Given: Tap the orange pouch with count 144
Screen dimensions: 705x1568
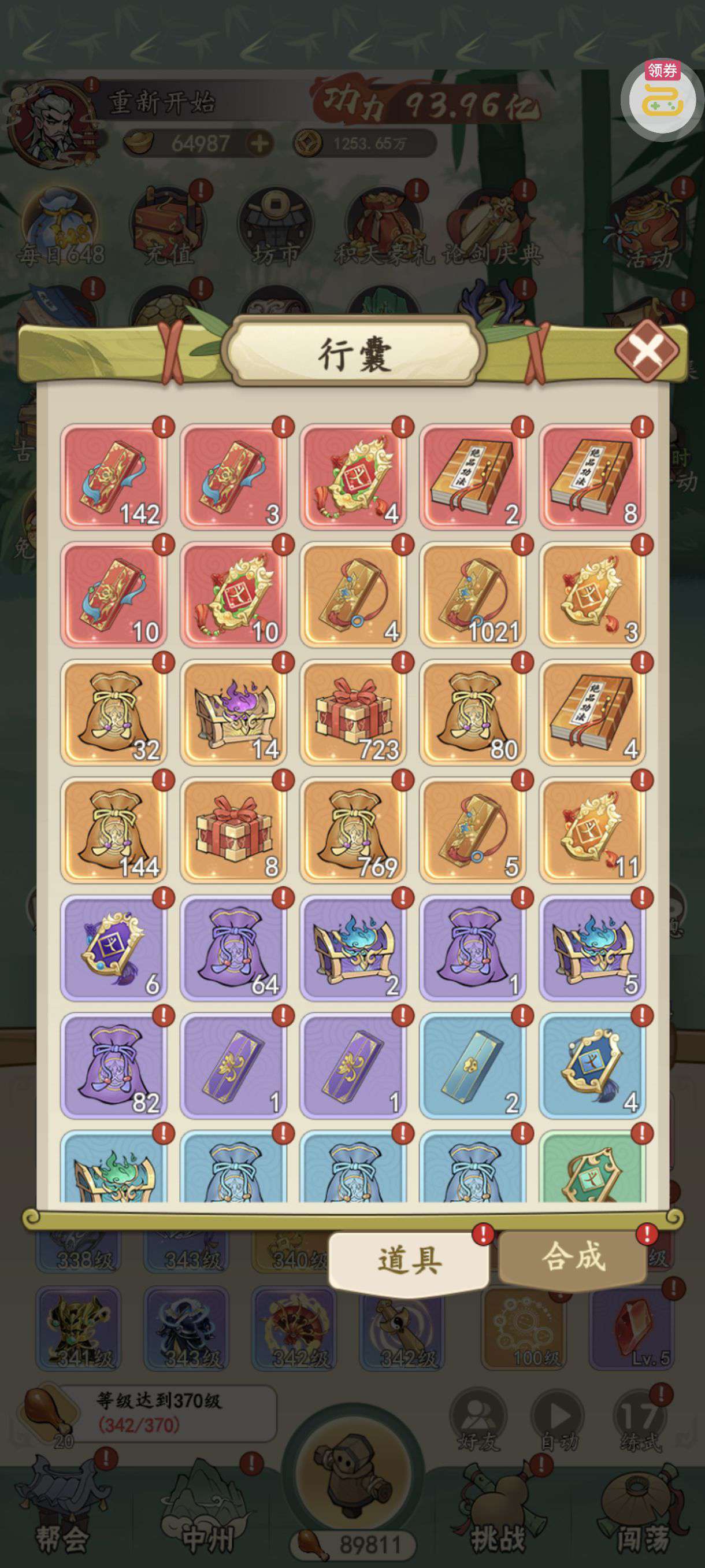Looking at the screenshot, I should (x=114, y=830).
